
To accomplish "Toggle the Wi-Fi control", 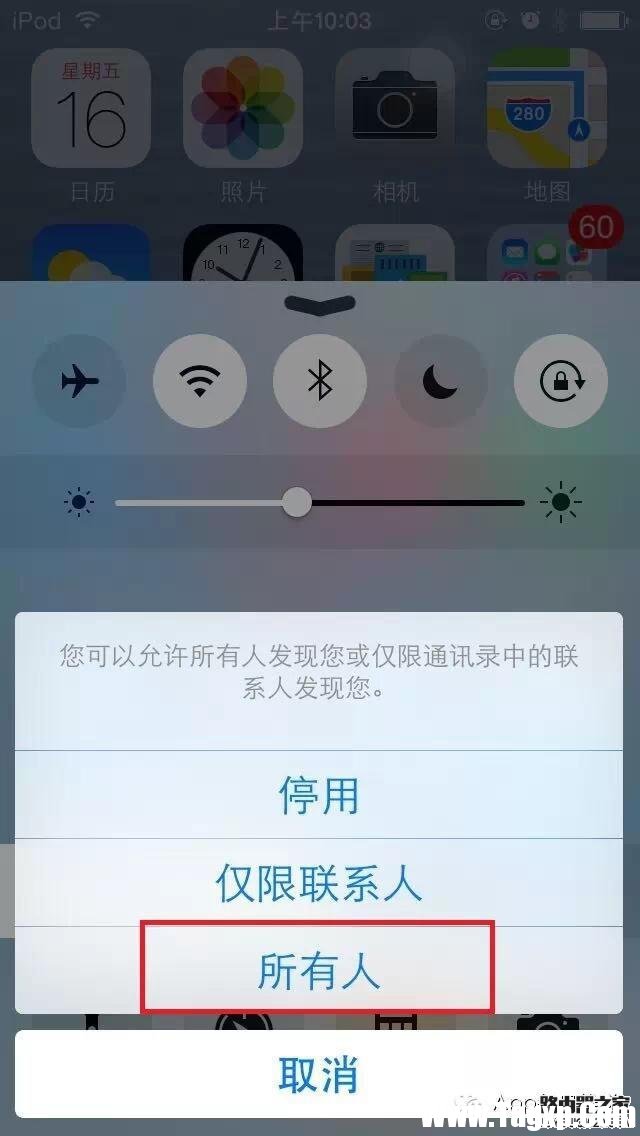I will (x=200, y=381).
